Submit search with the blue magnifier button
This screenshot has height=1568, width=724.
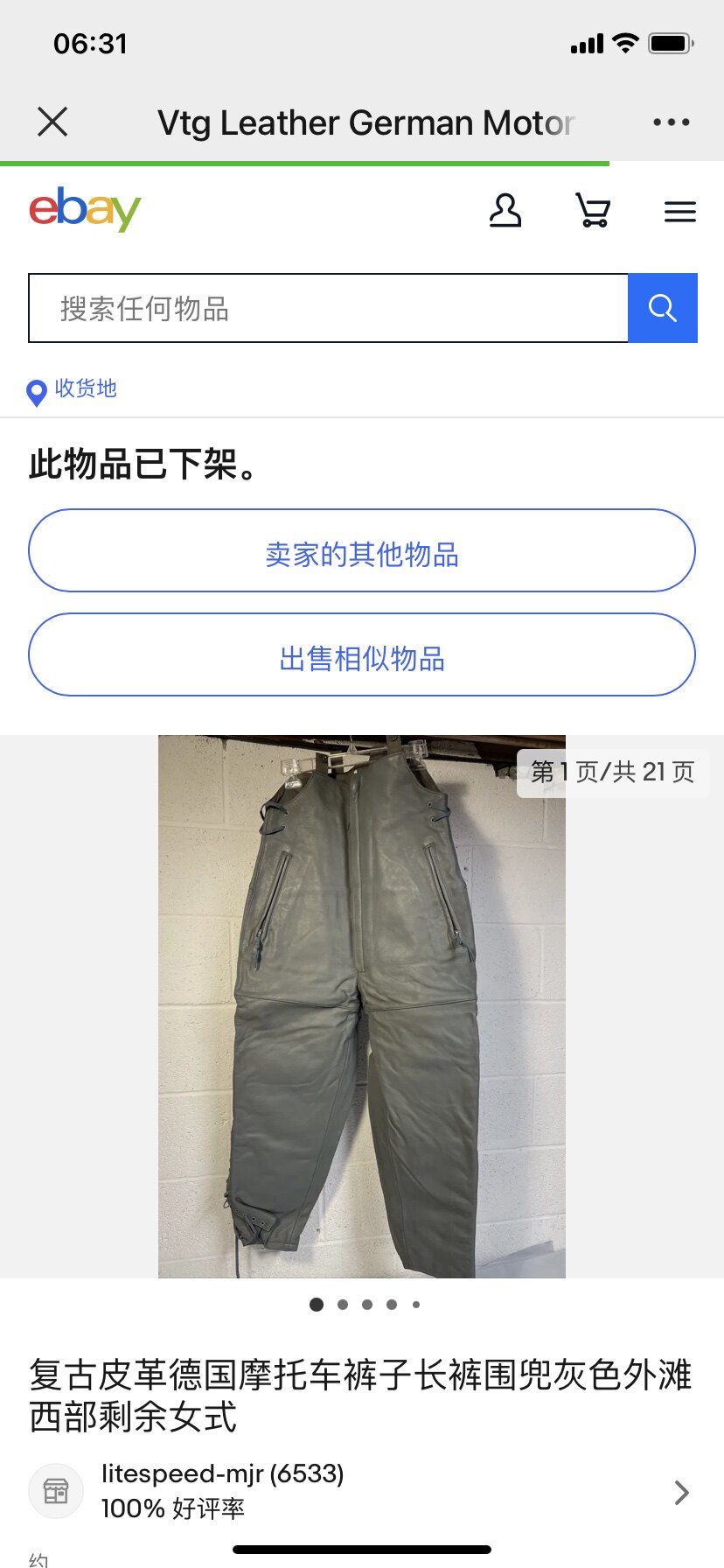click(662, 308)
